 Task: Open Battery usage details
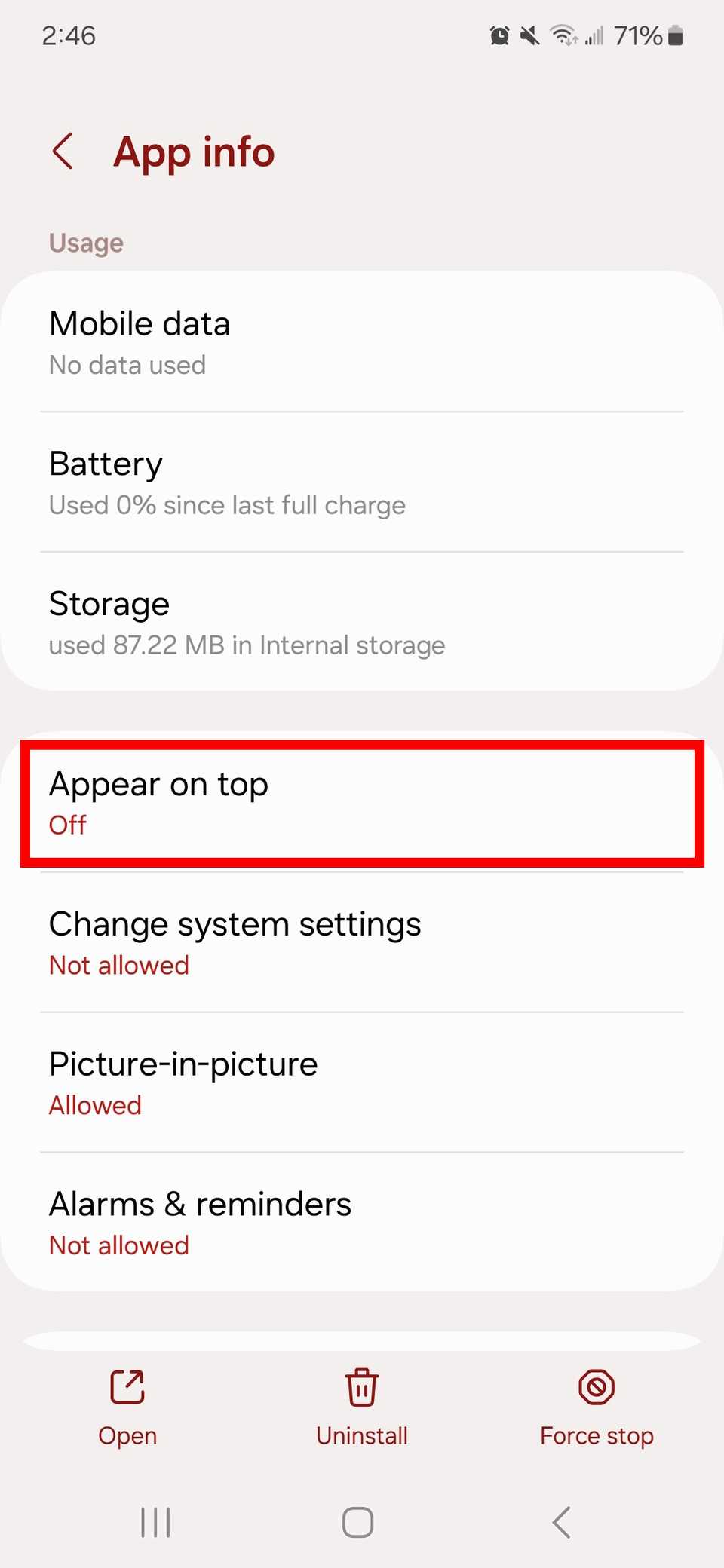(362, 482)
